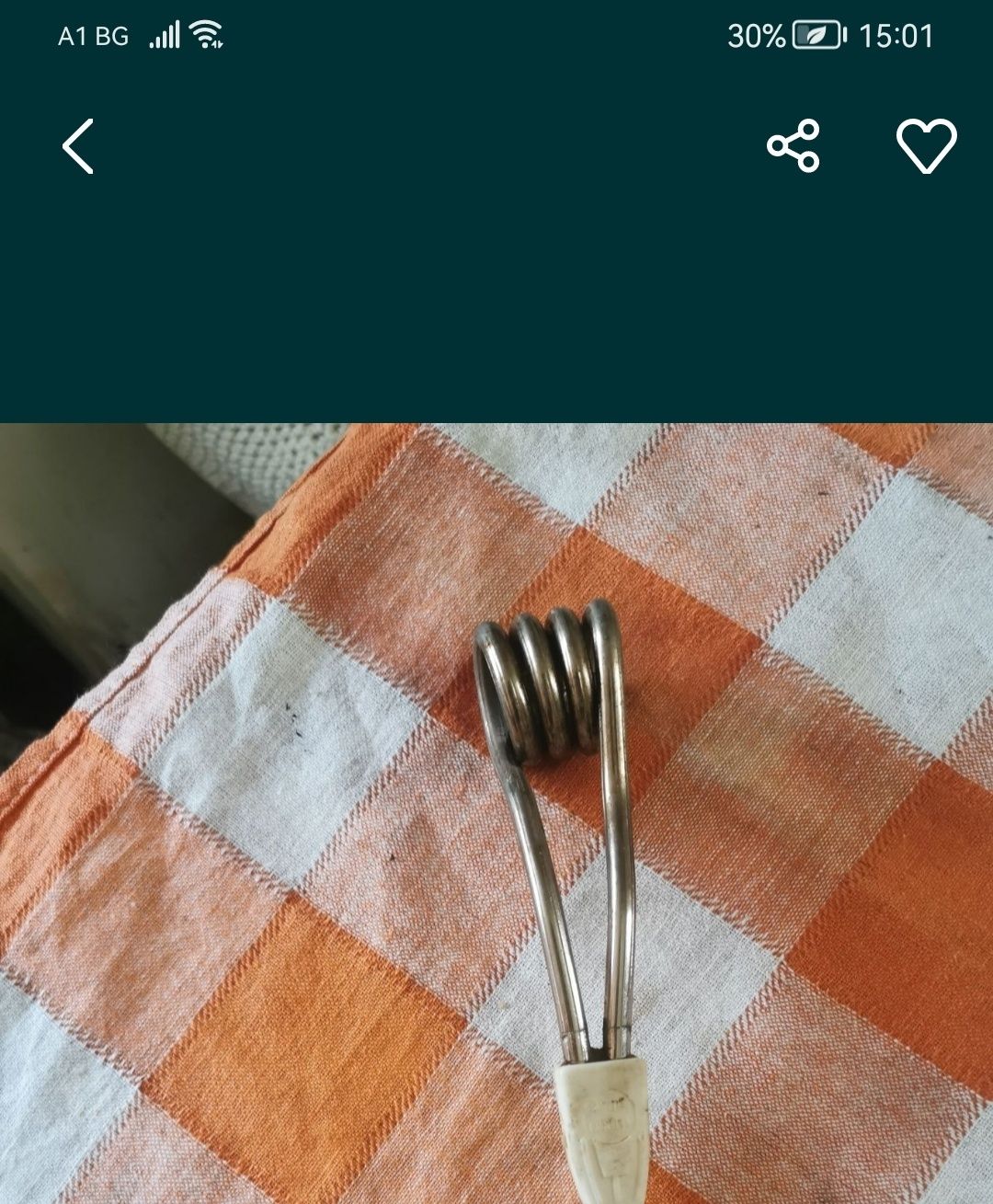Open the immersion heater photo
The image size is (993, 1204).
(496, 813)
